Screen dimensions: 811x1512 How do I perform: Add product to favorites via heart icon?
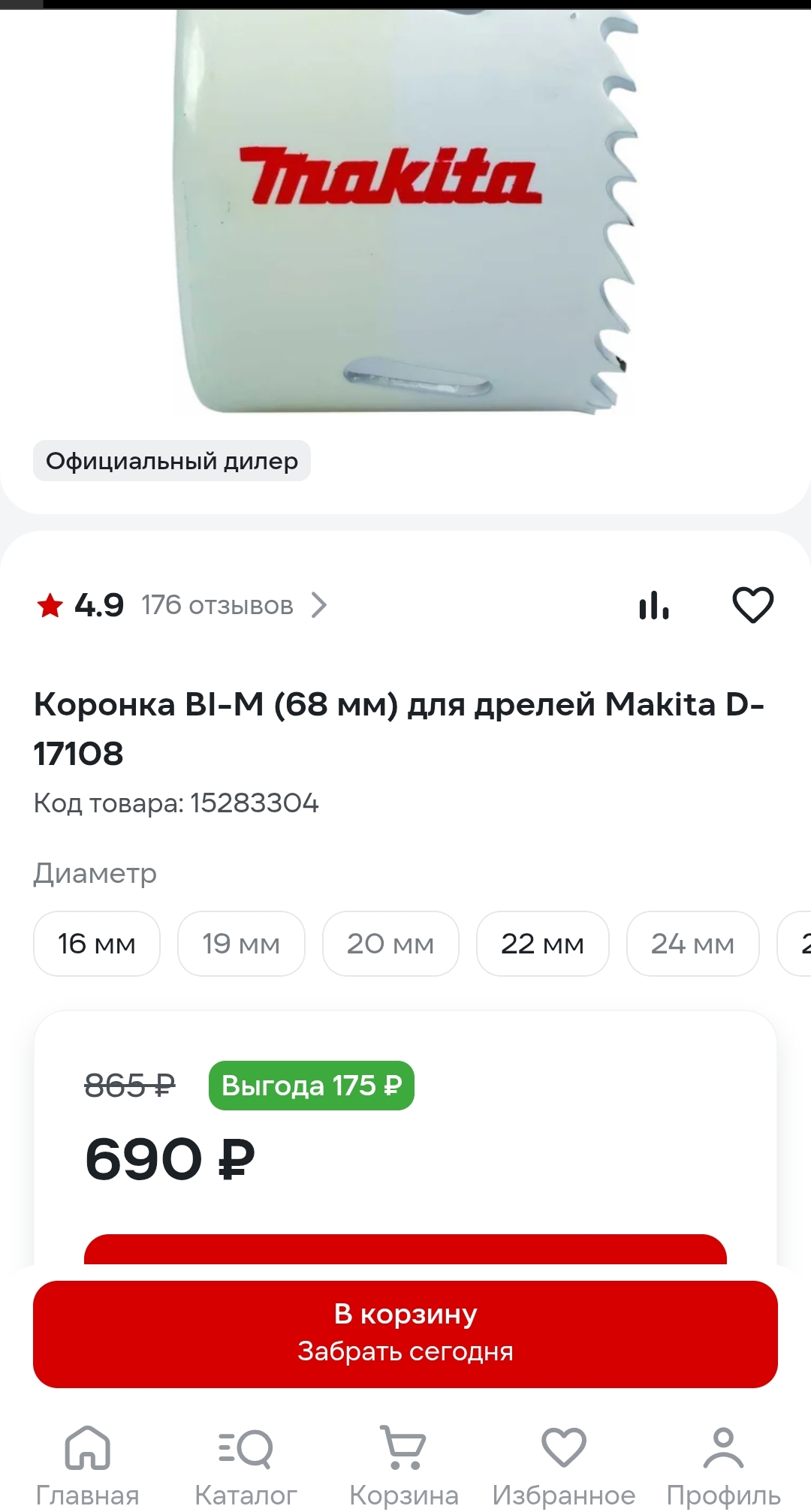(753, 605)
